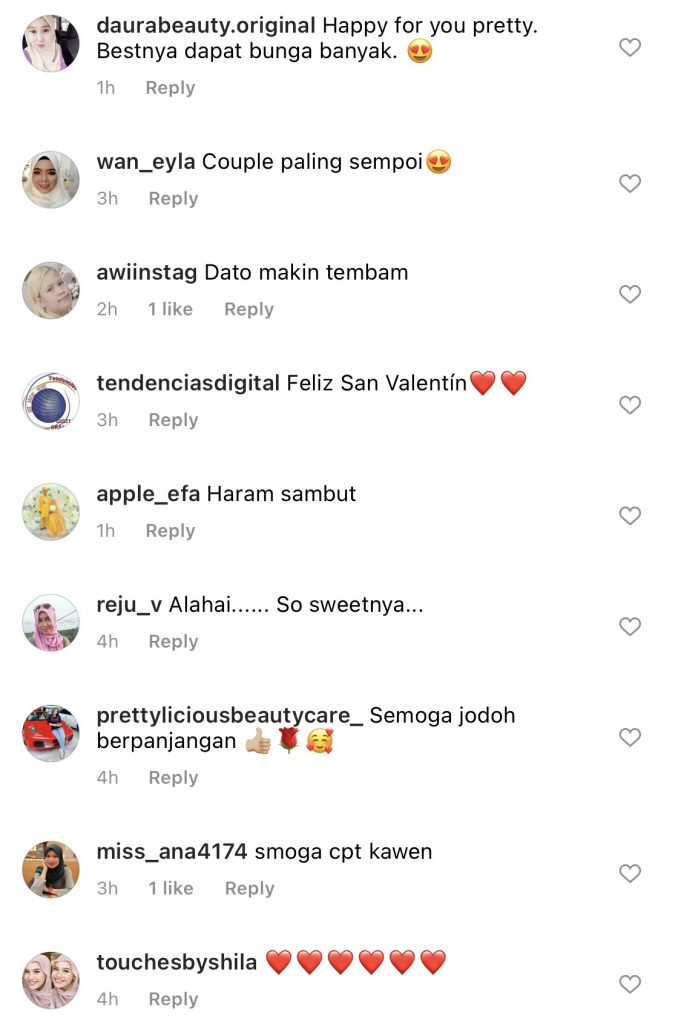
Task: Reply to awiinstag's comment
Action: click(x=248, y=309)
